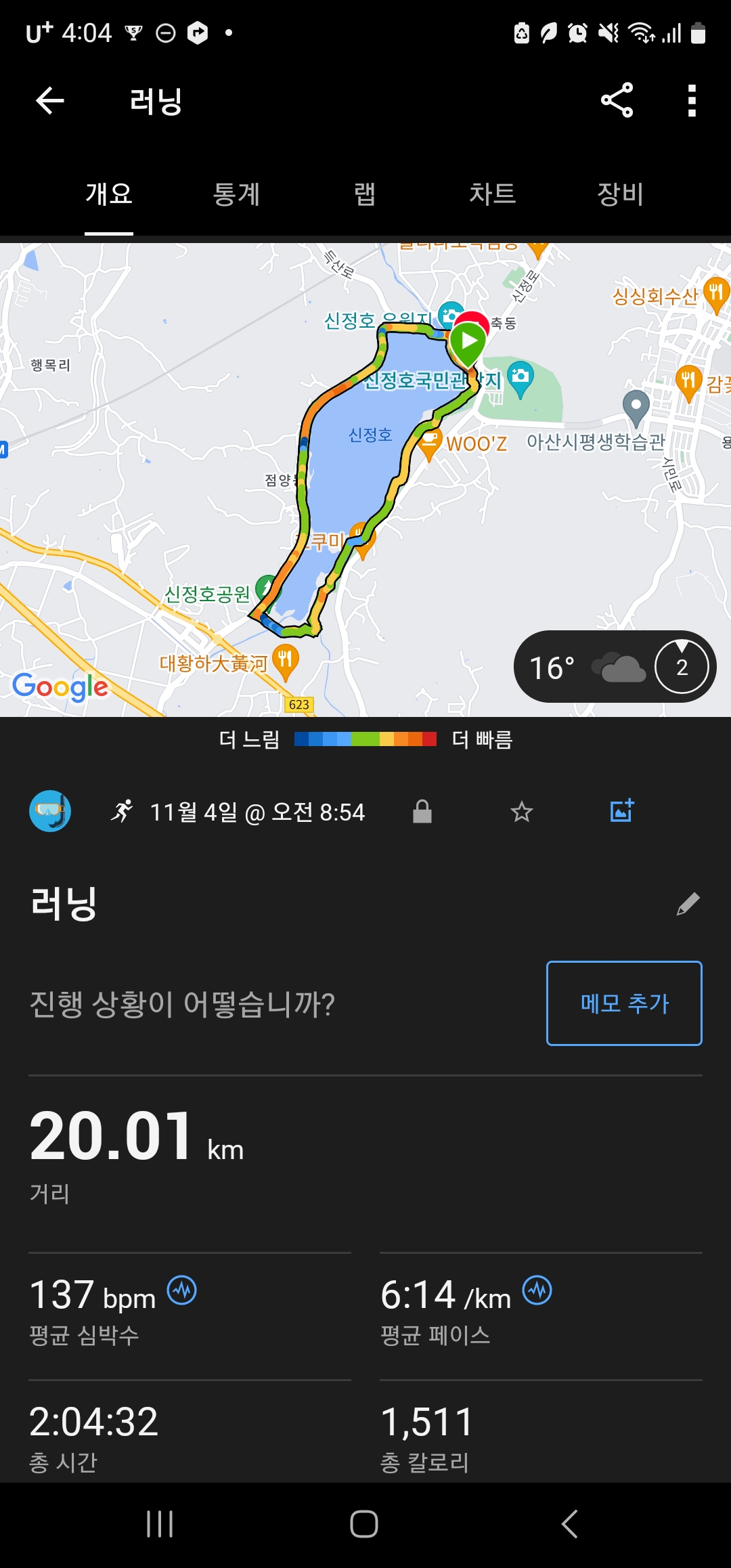The width and height of the screenshot is (731, 1568).
Task: Open recent apps from navigation bar
Action: coord(160,1524)
